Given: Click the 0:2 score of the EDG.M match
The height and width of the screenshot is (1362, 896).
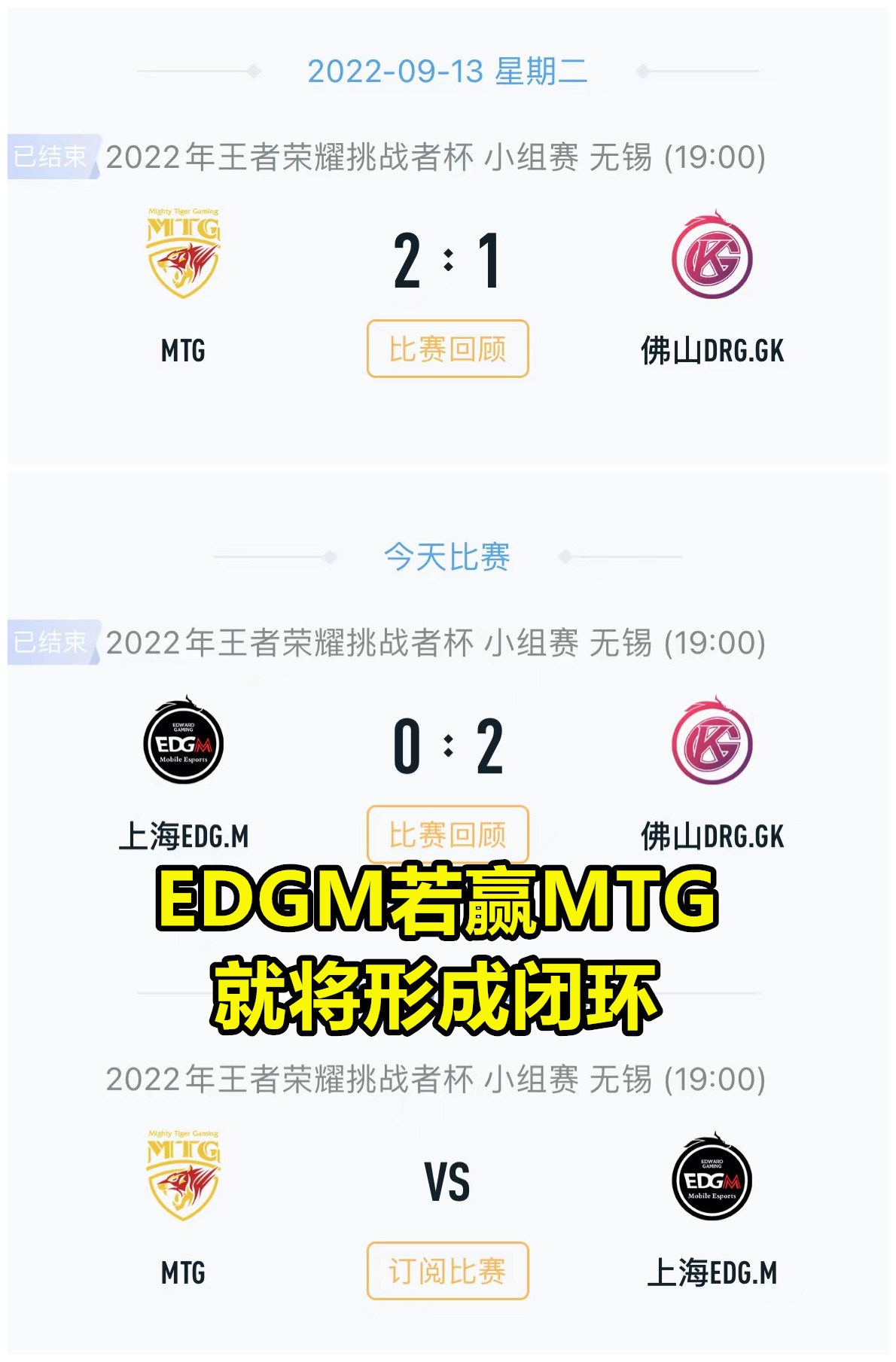Looking at the screenshot, I should pos(447,745).
